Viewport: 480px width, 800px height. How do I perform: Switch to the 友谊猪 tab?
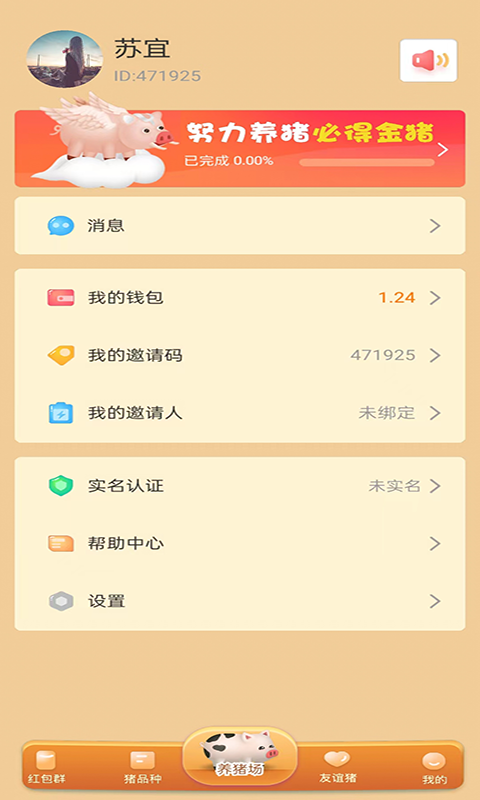338,767
